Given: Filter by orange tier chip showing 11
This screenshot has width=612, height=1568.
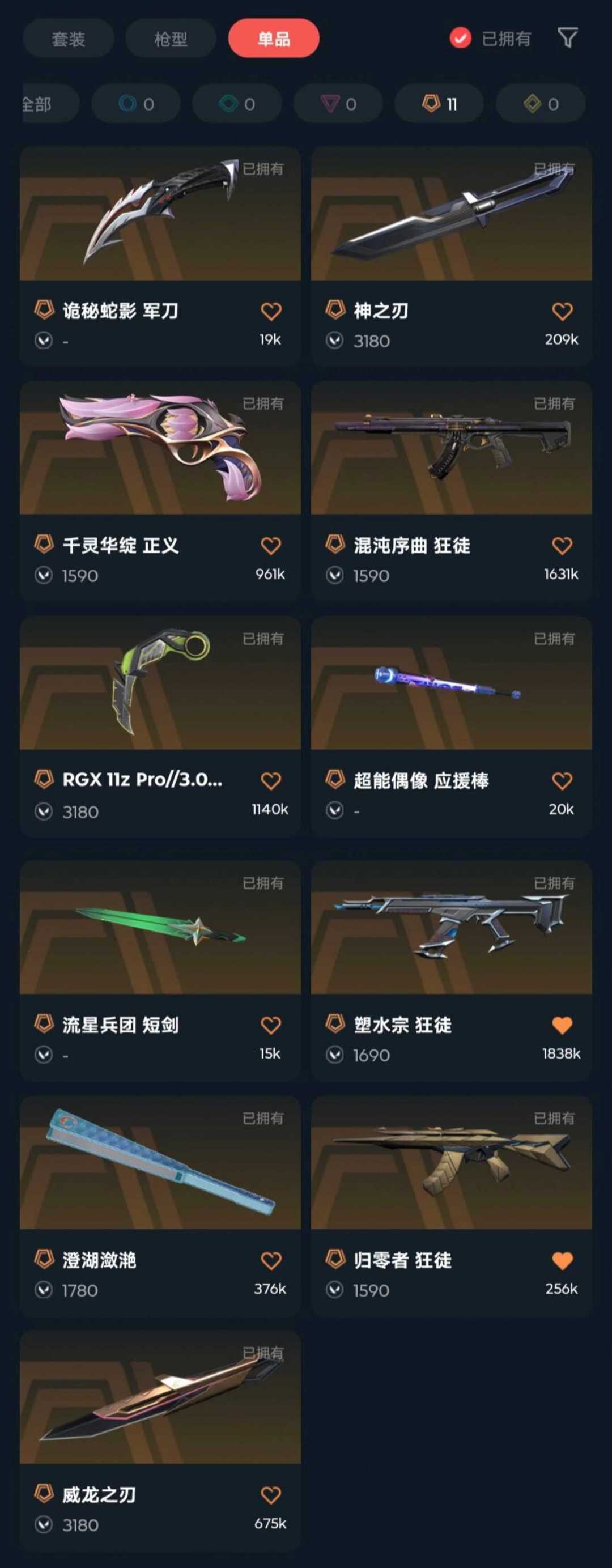Looking at the screenshot, I should [439, 104].
